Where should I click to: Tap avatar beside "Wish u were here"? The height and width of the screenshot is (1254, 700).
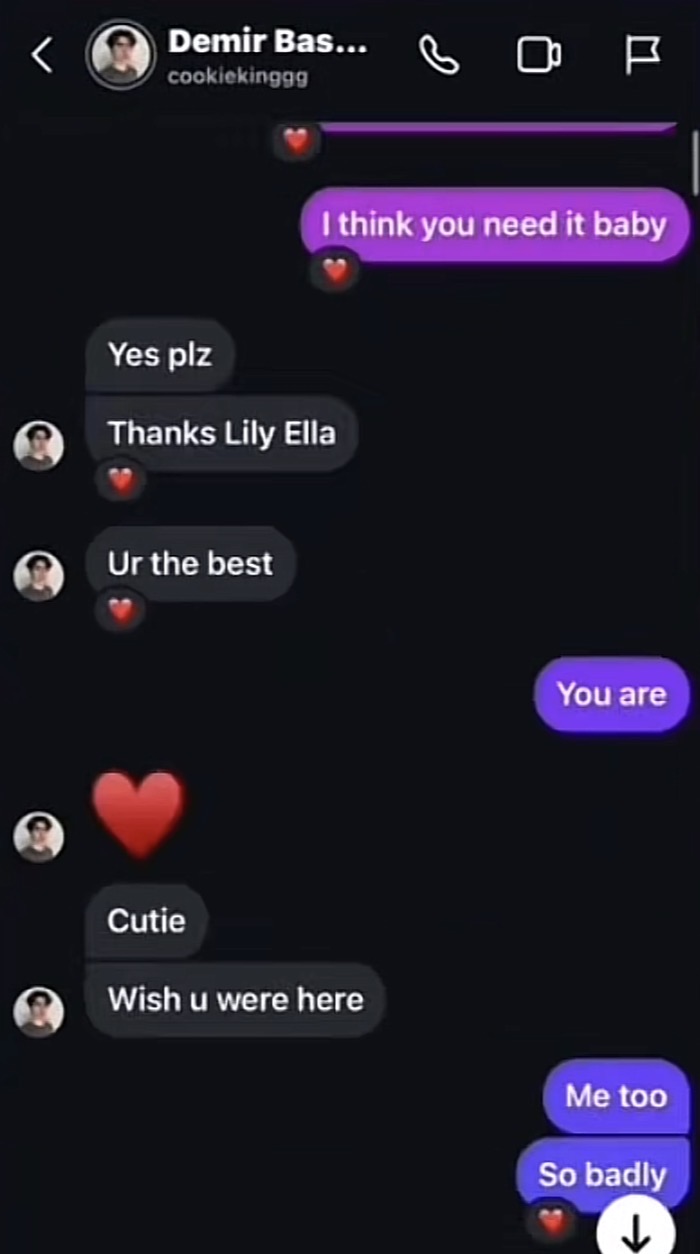[x=39, y=1011]
